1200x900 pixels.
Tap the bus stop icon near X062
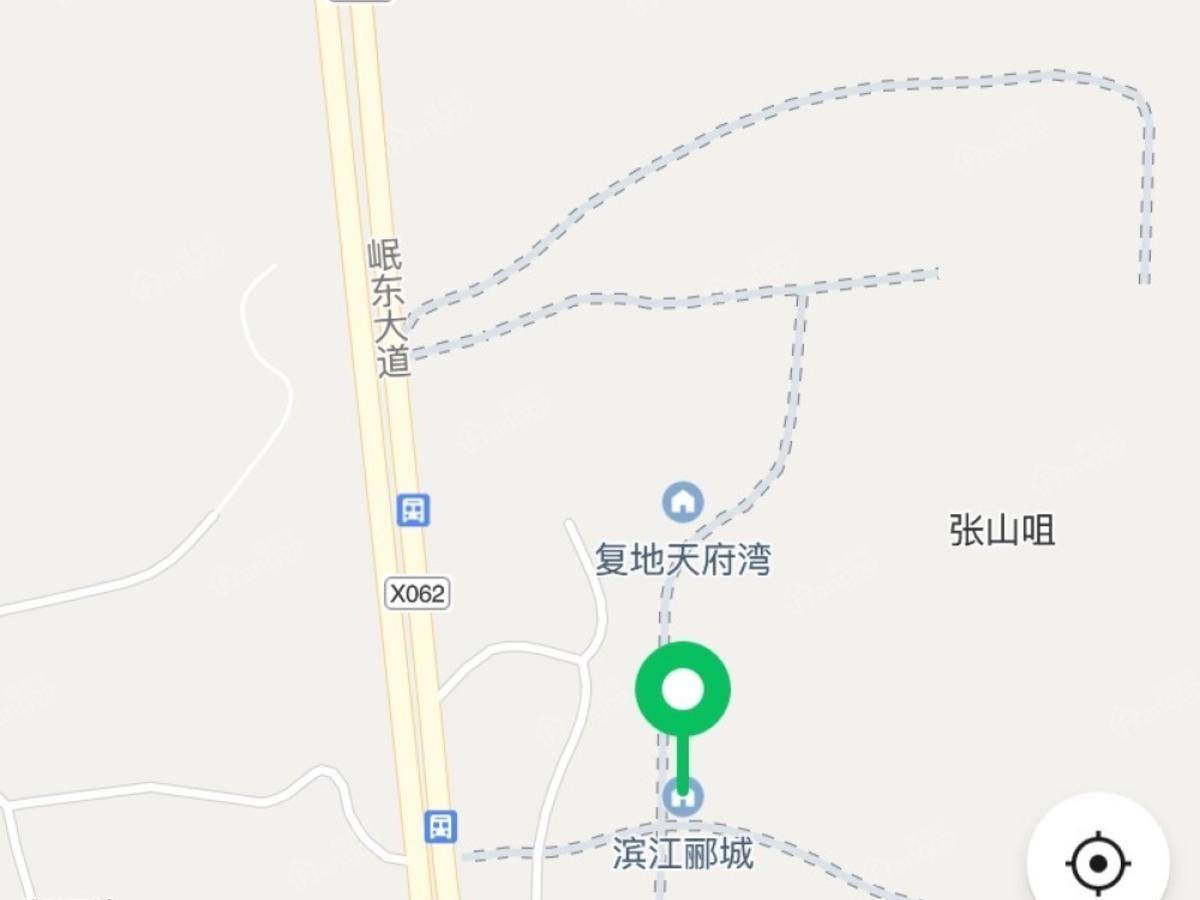coord(412,510)
